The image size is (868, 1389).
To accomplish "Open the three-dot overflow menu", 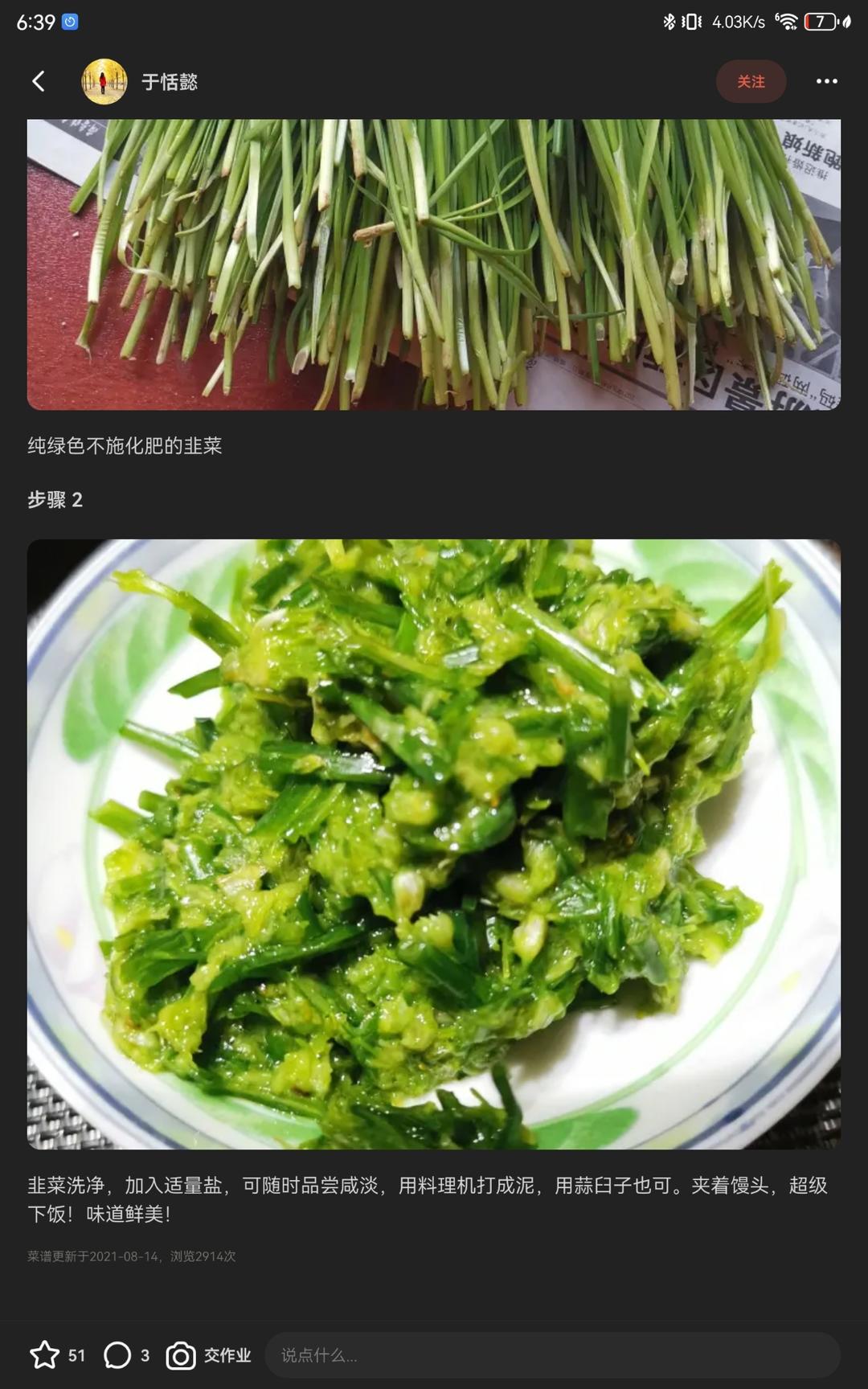I will (x=826, y=81).
